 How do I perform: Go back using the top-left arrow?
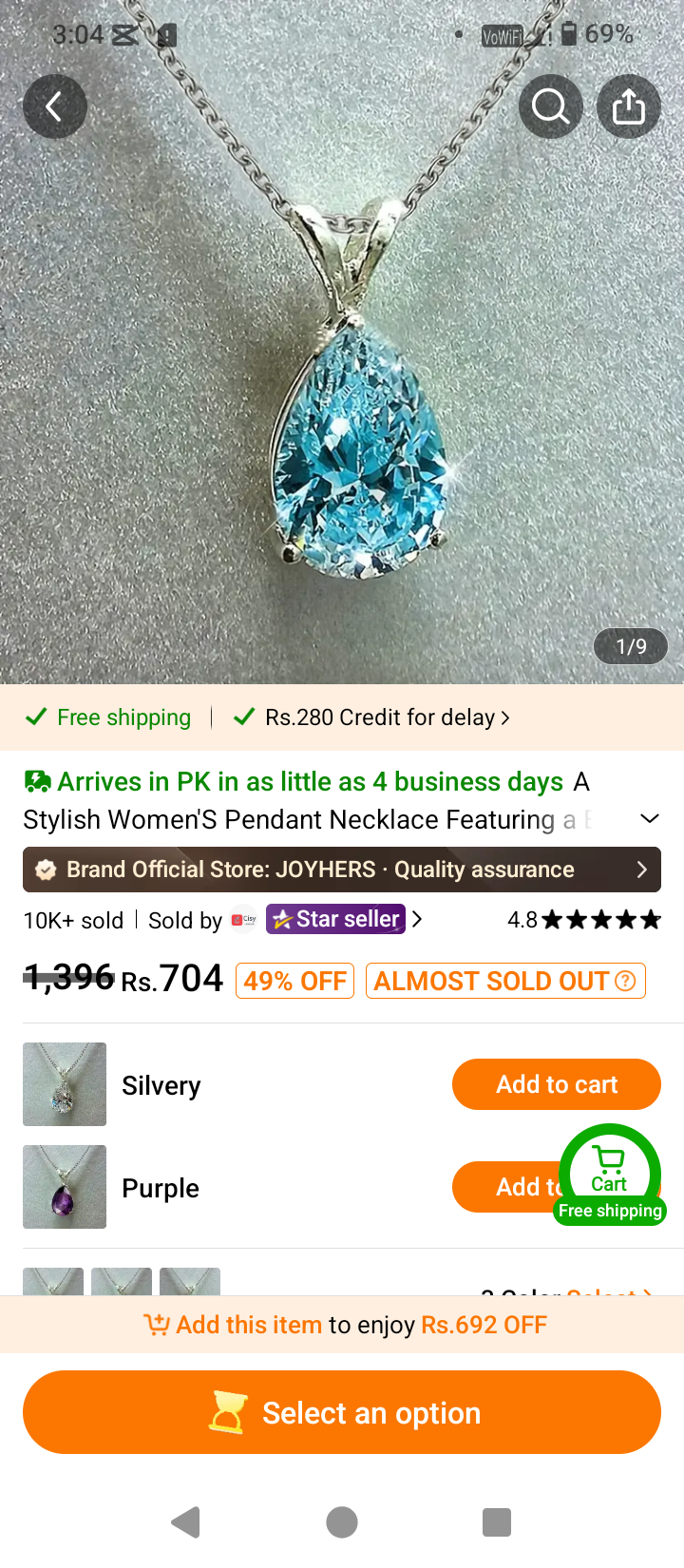pyautogui.click(x=55, y=106)
